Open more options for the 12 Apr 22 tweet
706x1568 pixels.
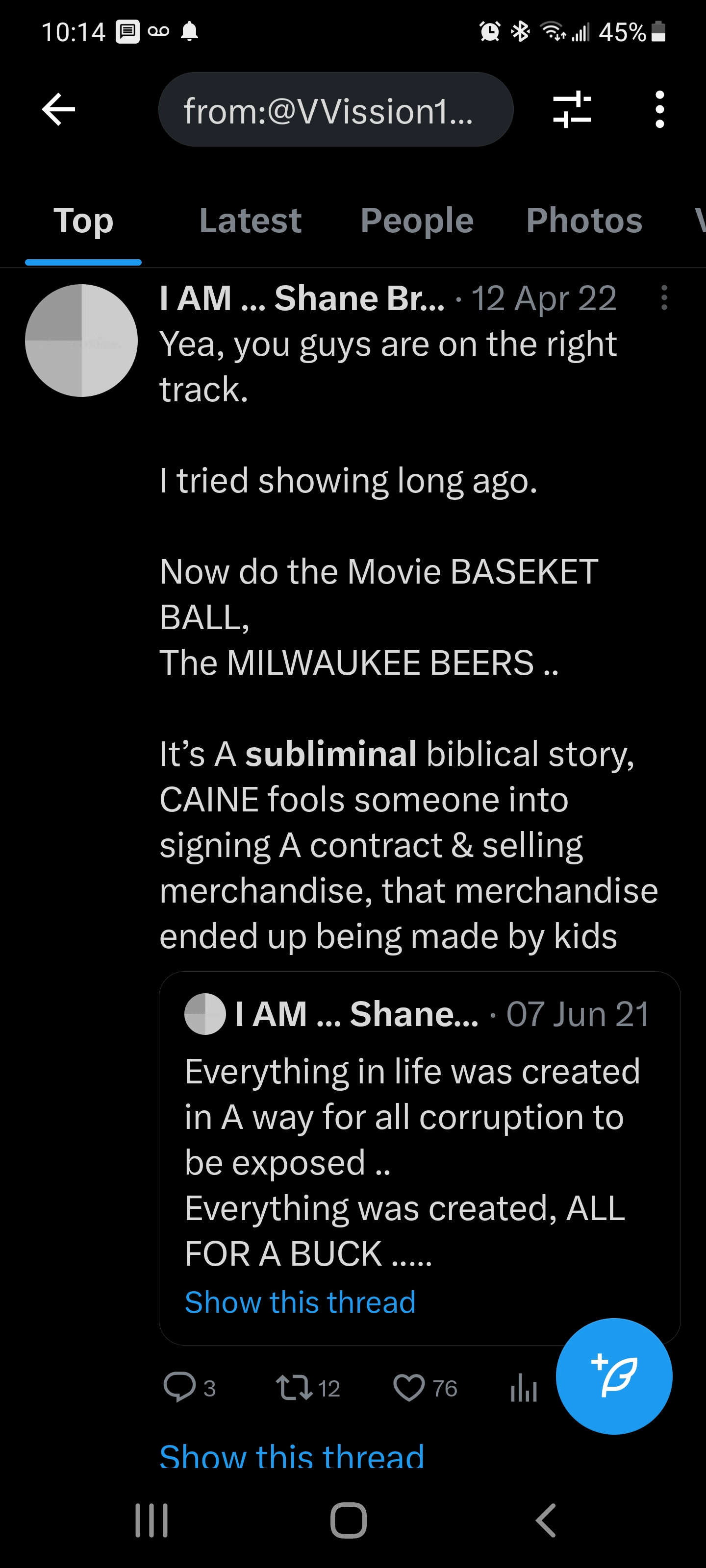click(664, 298)
